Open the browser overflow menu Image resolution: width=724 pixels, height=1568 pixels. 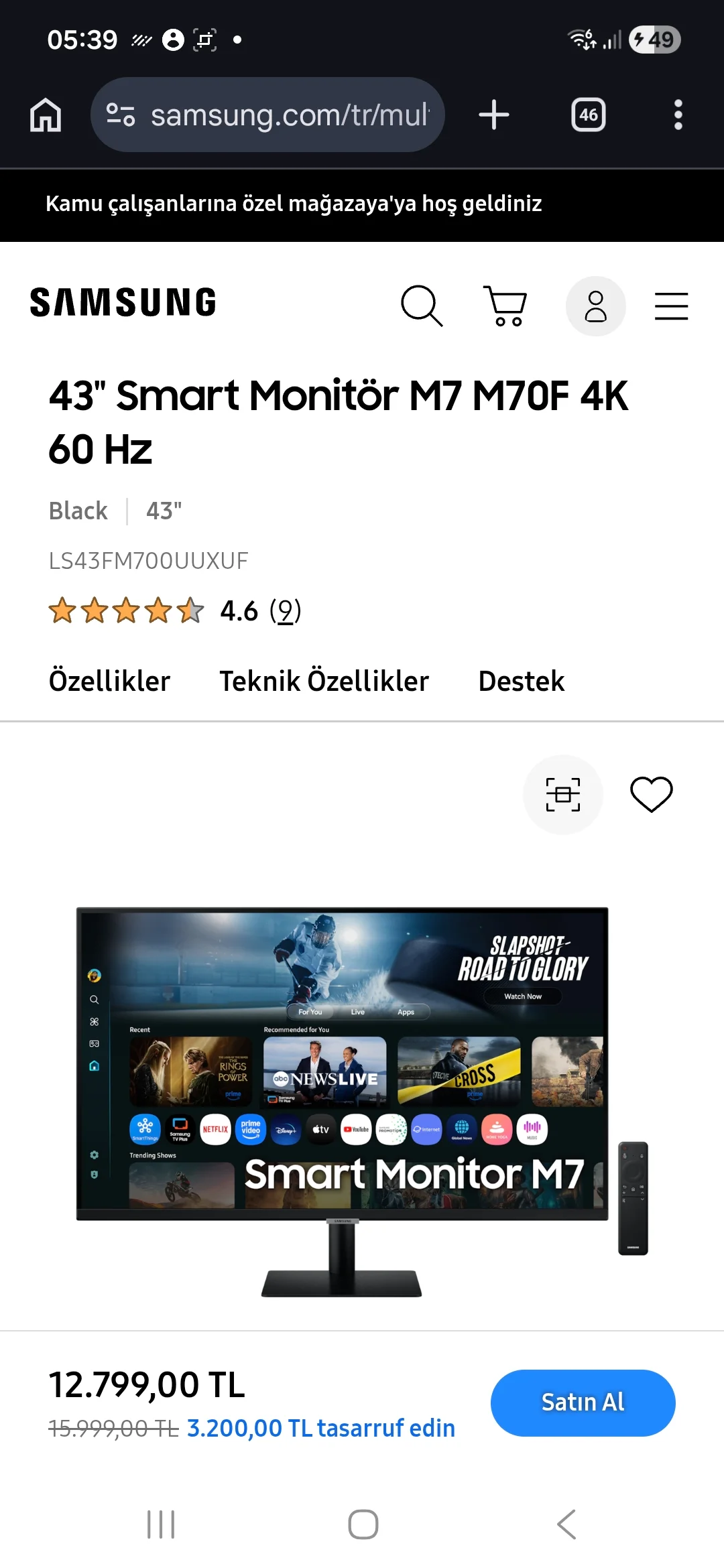pyautogui.click(x=678, y=115)
